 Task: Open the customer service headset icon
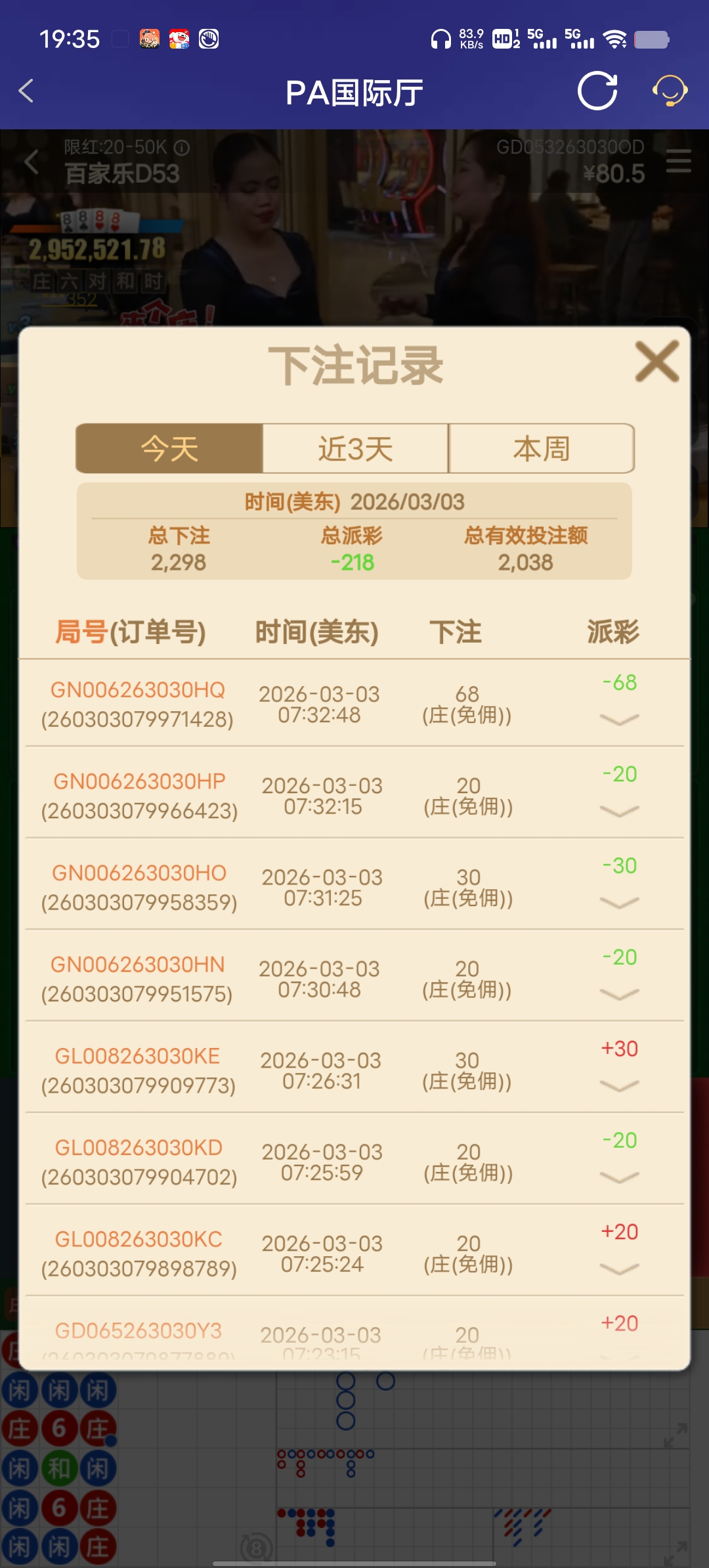668,91
